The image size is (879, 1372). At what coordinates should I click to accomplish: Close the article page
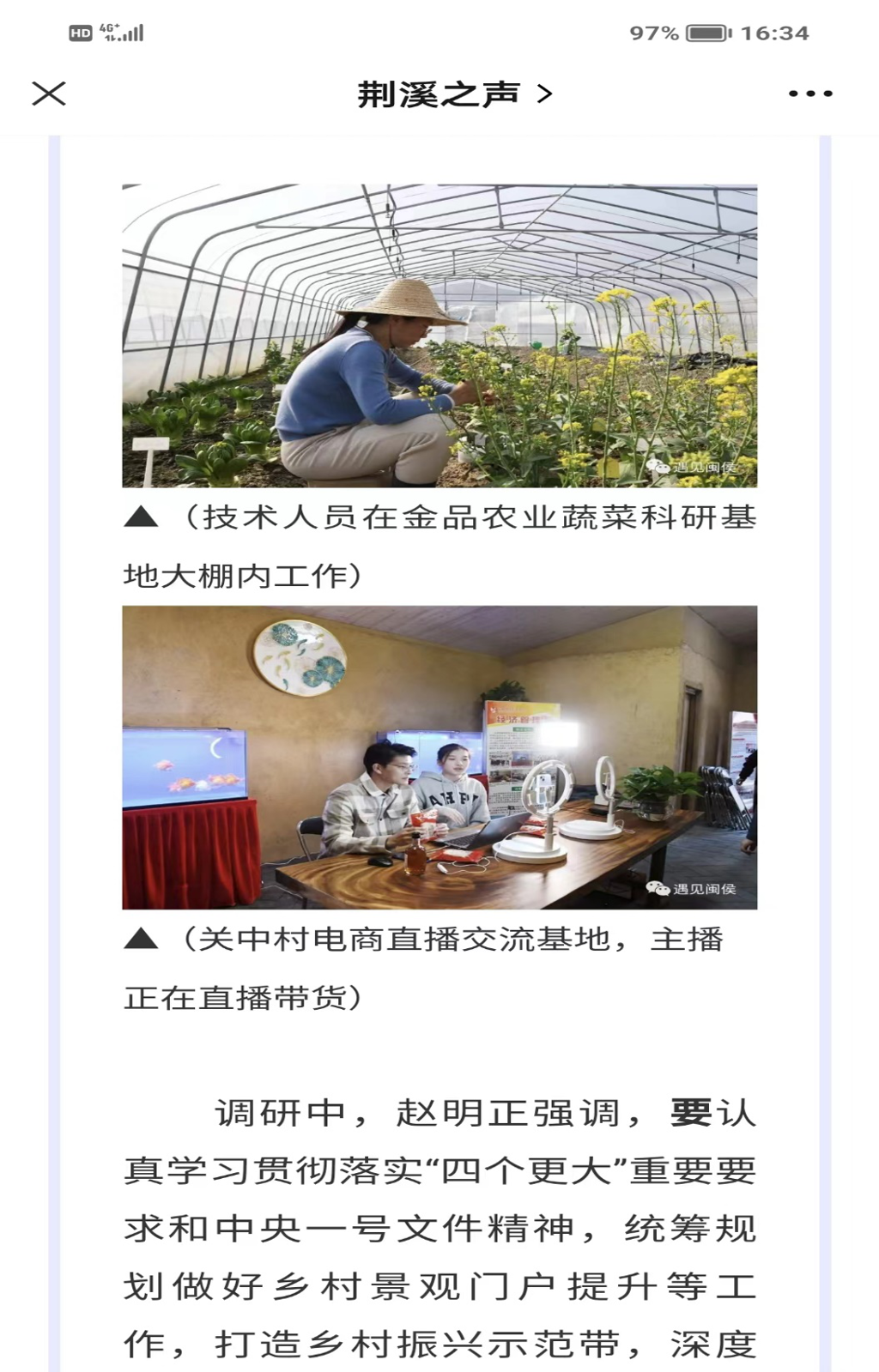[49, 94]
